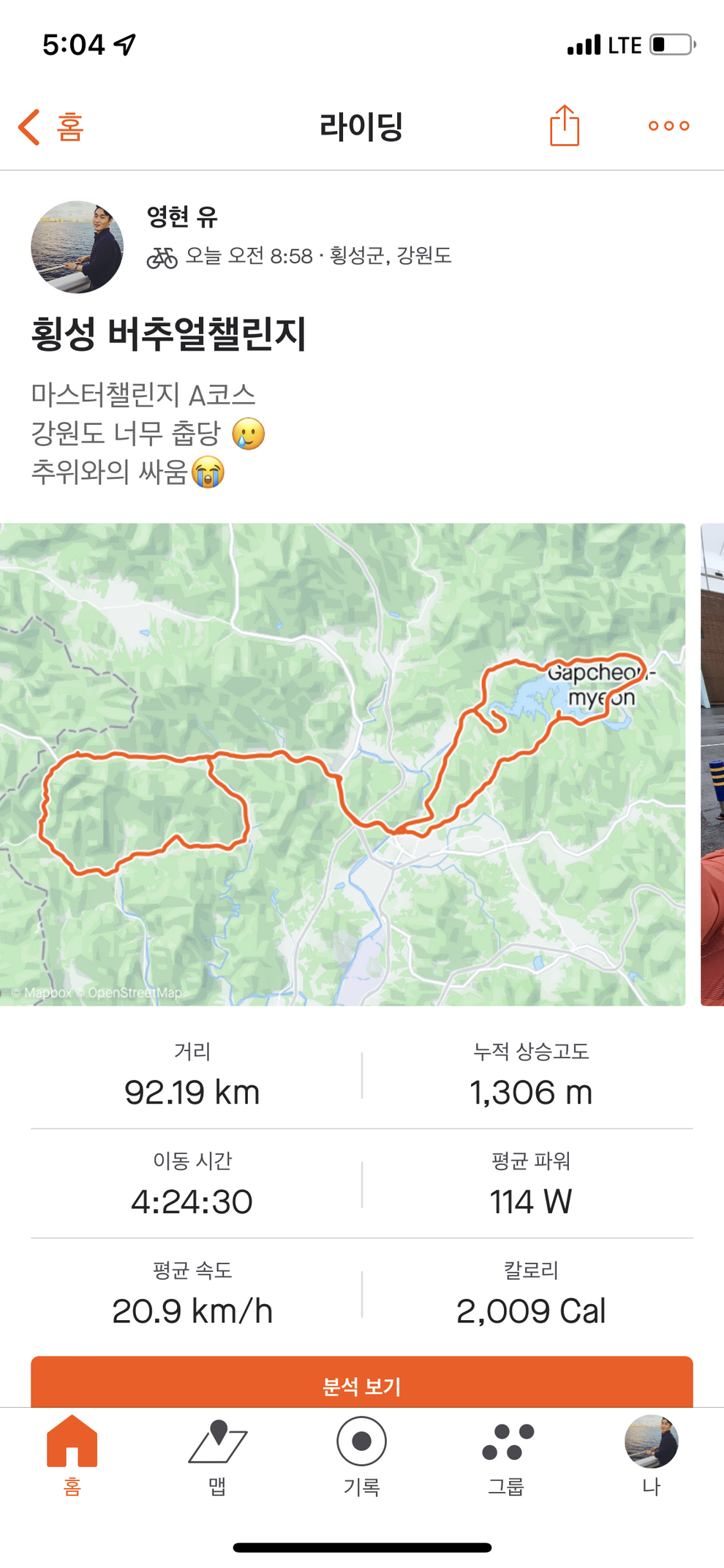Switch to the 나 profile tab
The height and width of the screenshot is (1568, 724).
(651, 1455)
